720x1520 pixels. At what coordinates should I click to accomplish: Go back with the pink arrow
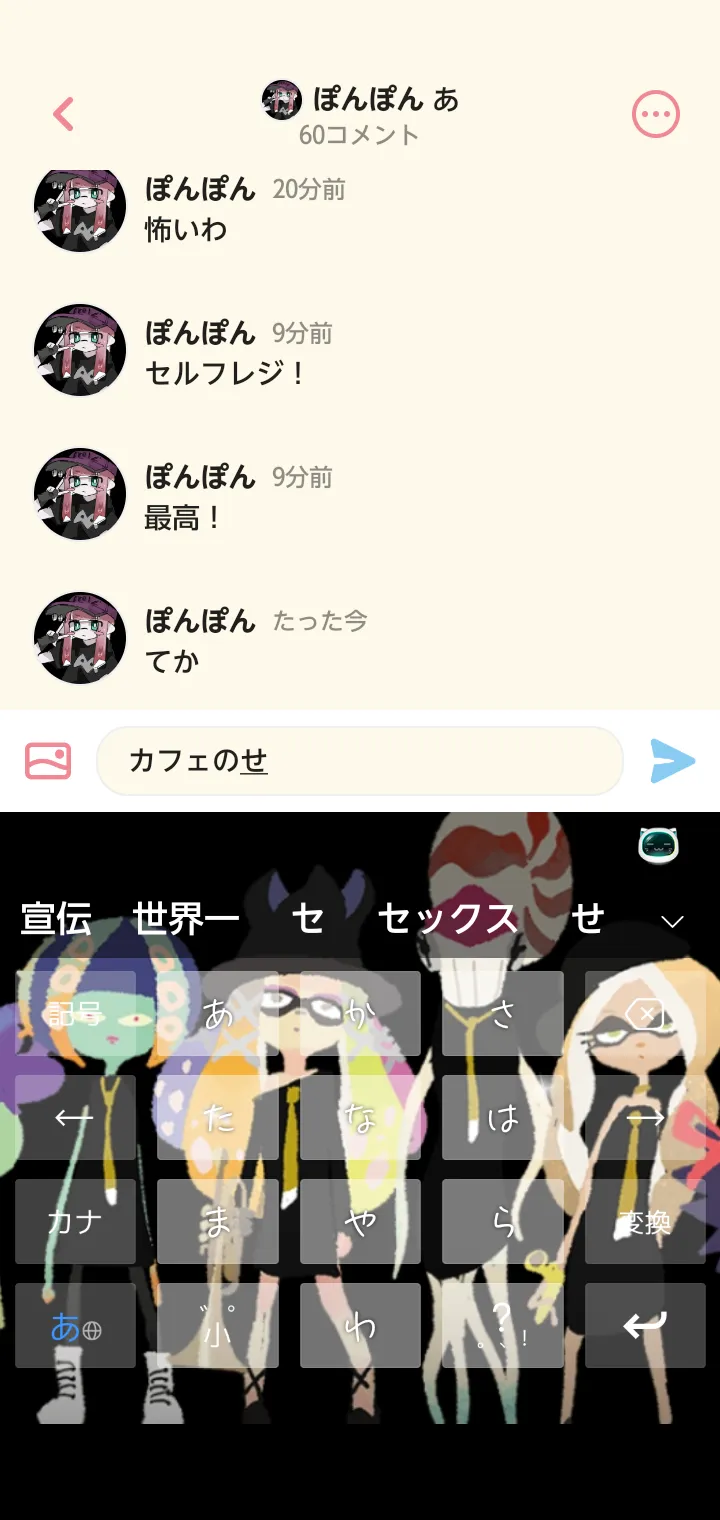[x=63, y=114]
